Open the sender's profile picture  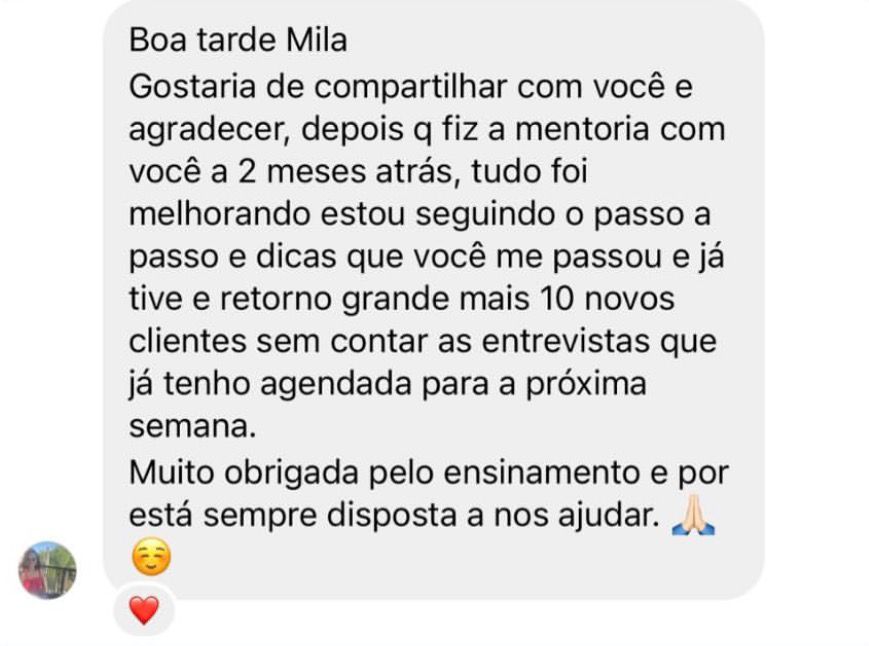coord(48,570)
